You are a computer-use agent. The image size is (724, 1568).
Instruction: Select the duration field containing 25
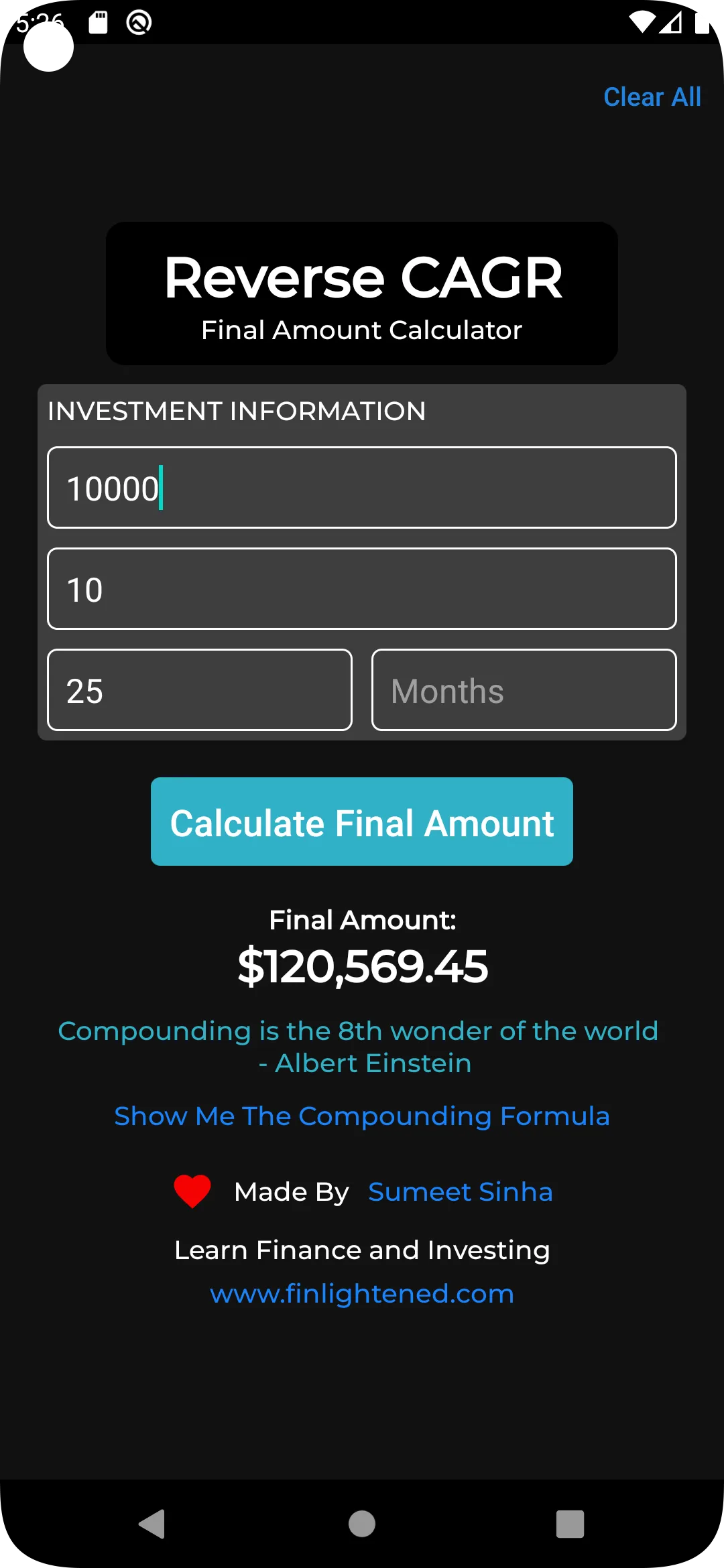click(199, 690)
